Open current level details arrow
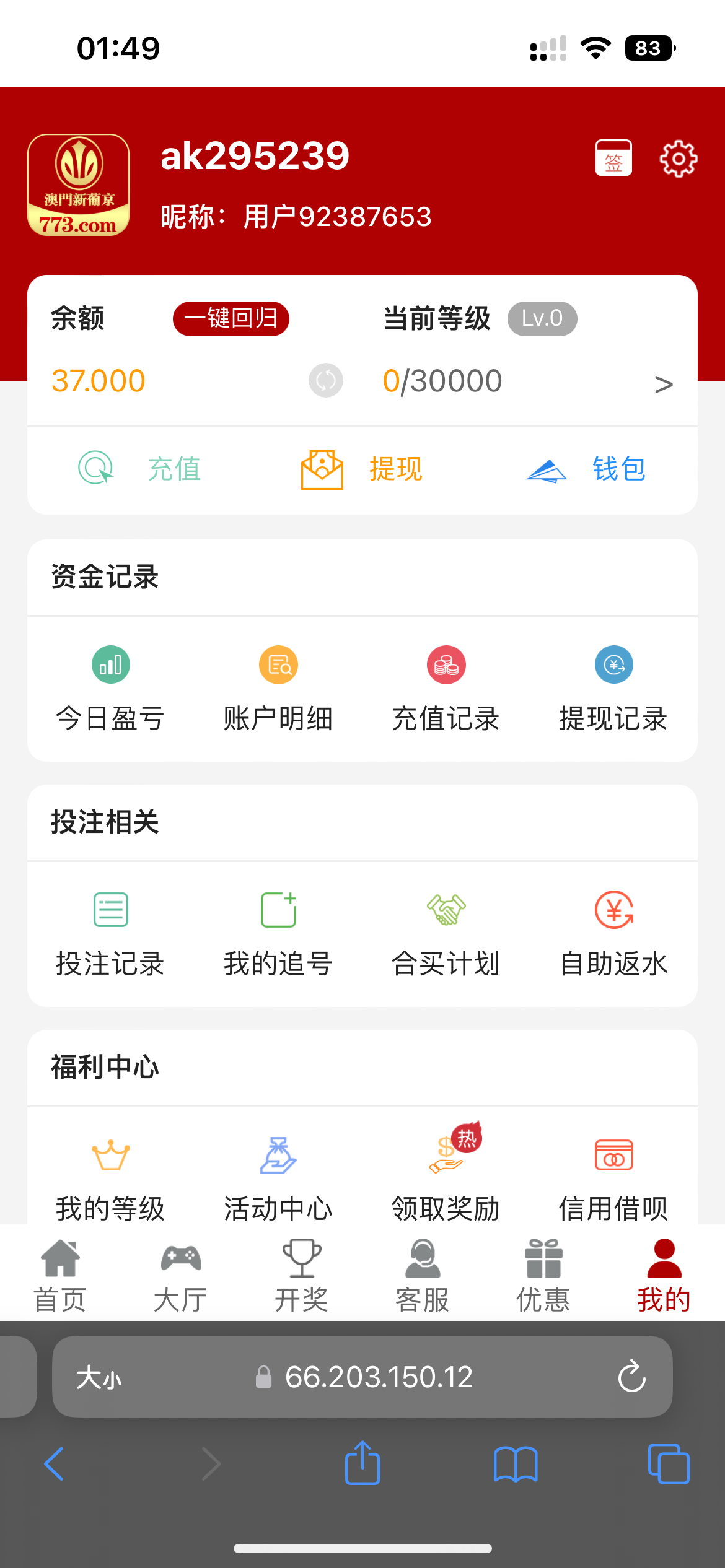 [x=664, y=384]
